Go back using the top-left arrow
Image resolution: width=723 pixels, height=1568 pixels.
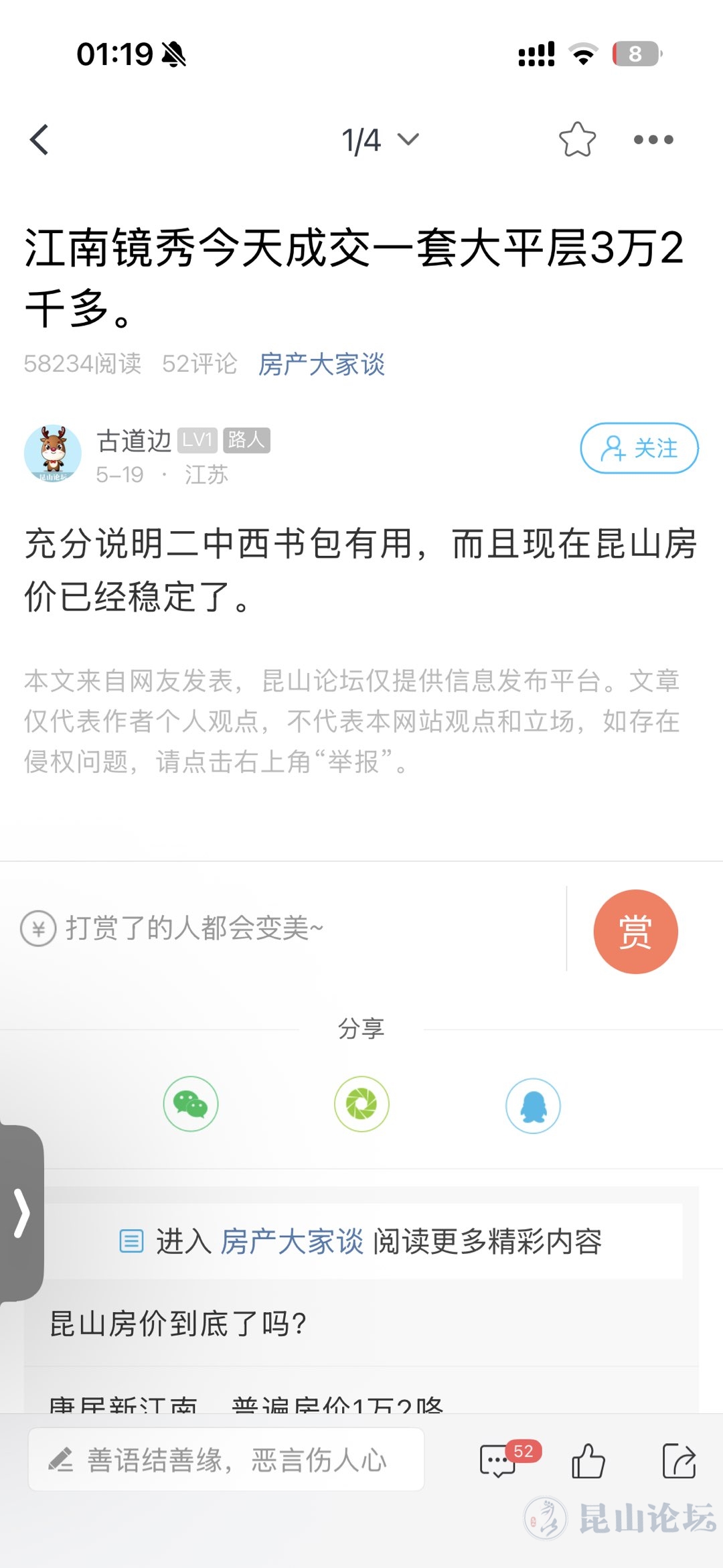coord(40,140)
